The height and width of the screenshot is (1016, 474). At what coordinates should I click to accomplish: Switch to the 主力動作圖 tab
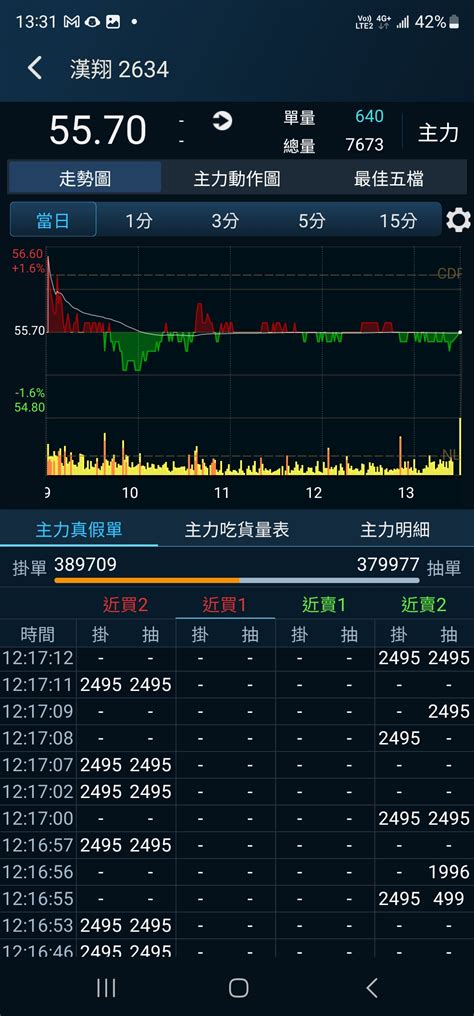(237, 178)
